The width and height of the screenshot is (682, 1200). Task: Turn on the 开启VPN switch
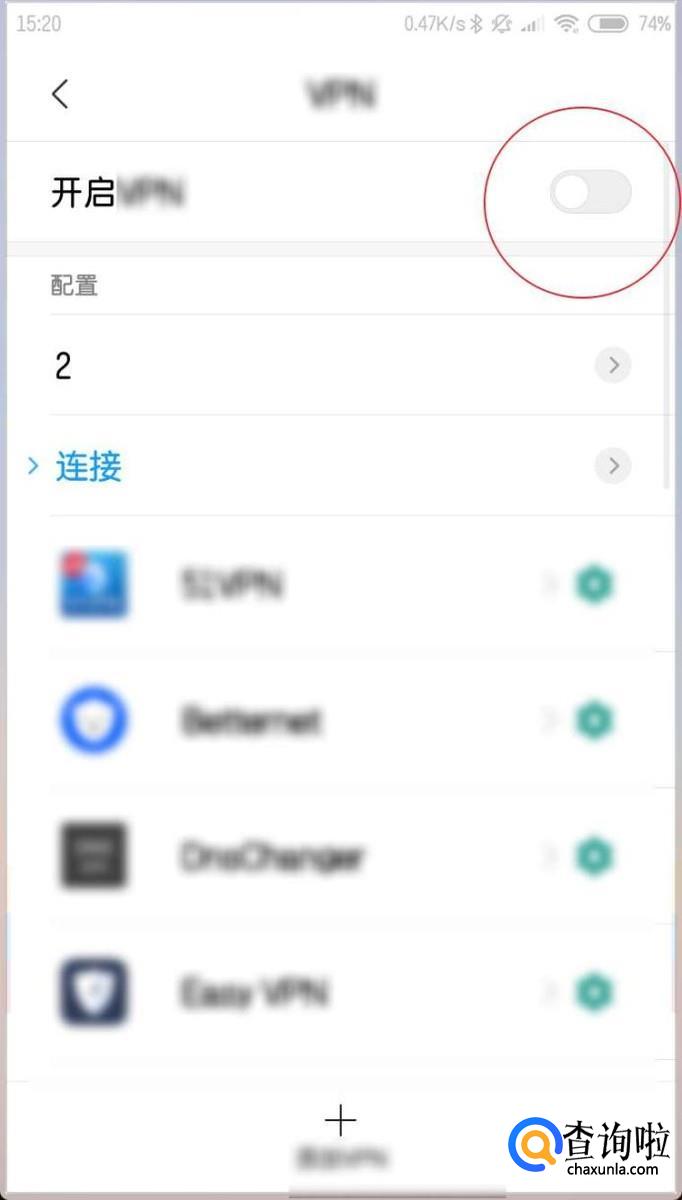pos(590,192)
